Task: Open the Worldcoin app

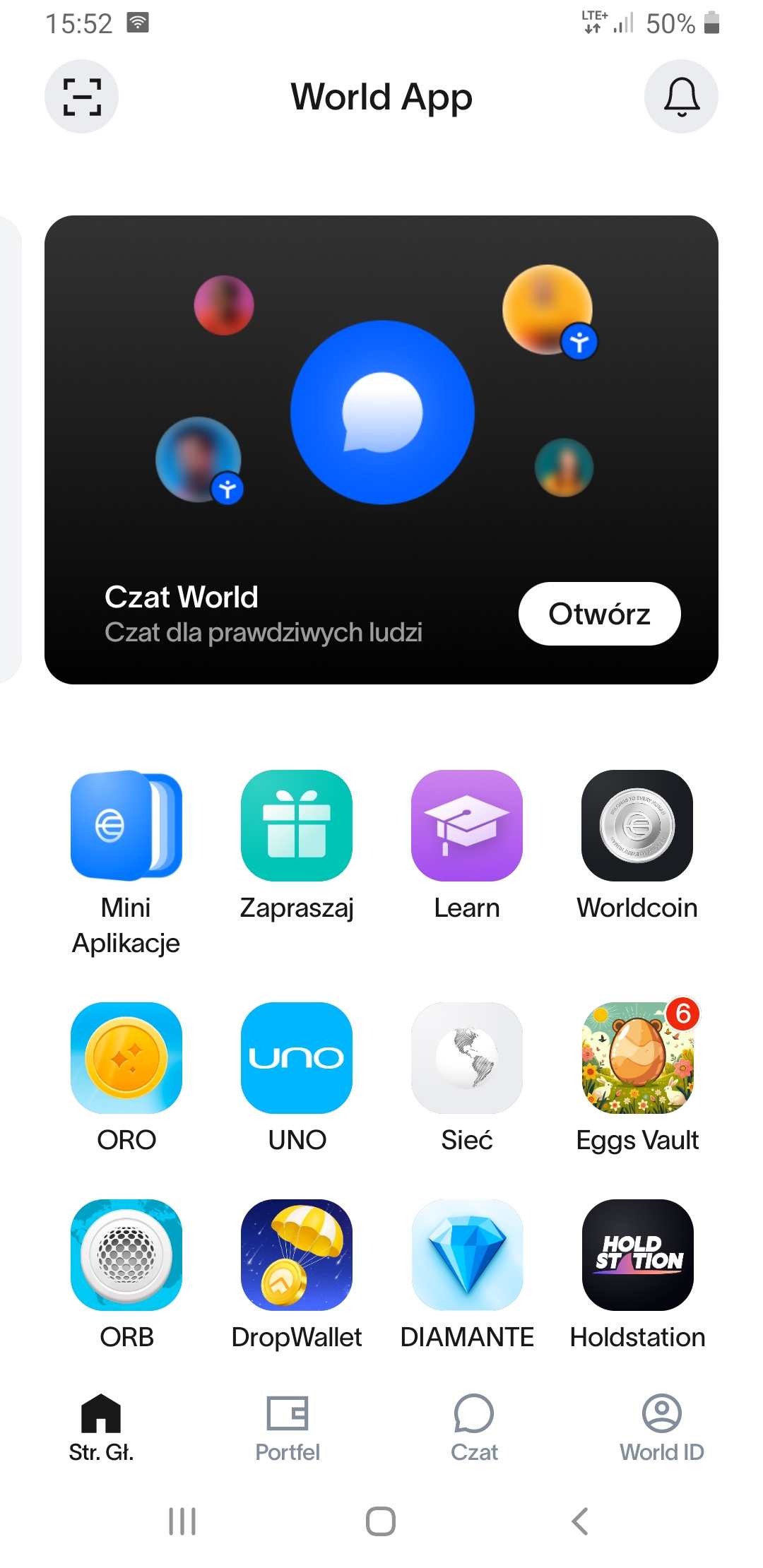Action: coord(637,825)
